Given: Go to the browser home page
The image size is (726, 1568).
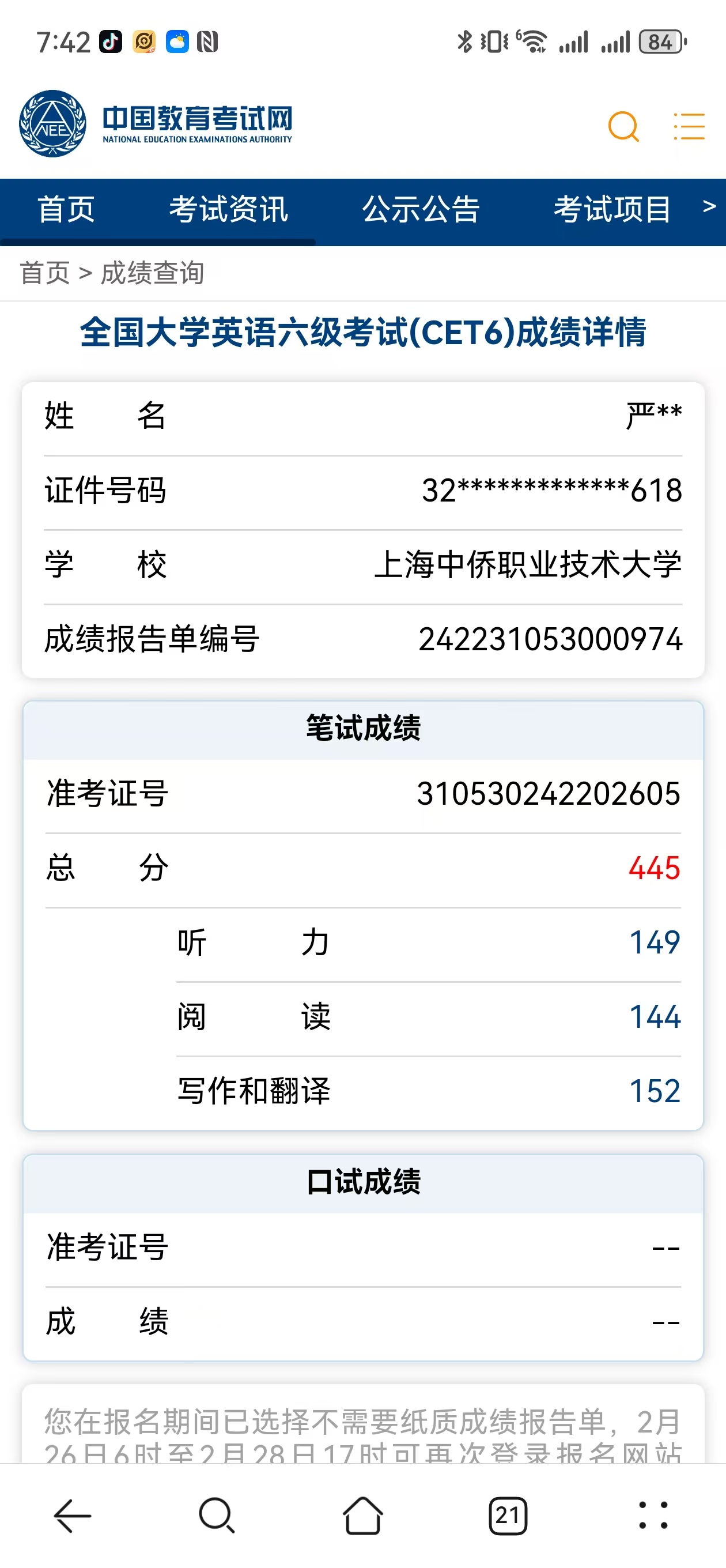Looking at the screenshot, I should point(362,1515).
